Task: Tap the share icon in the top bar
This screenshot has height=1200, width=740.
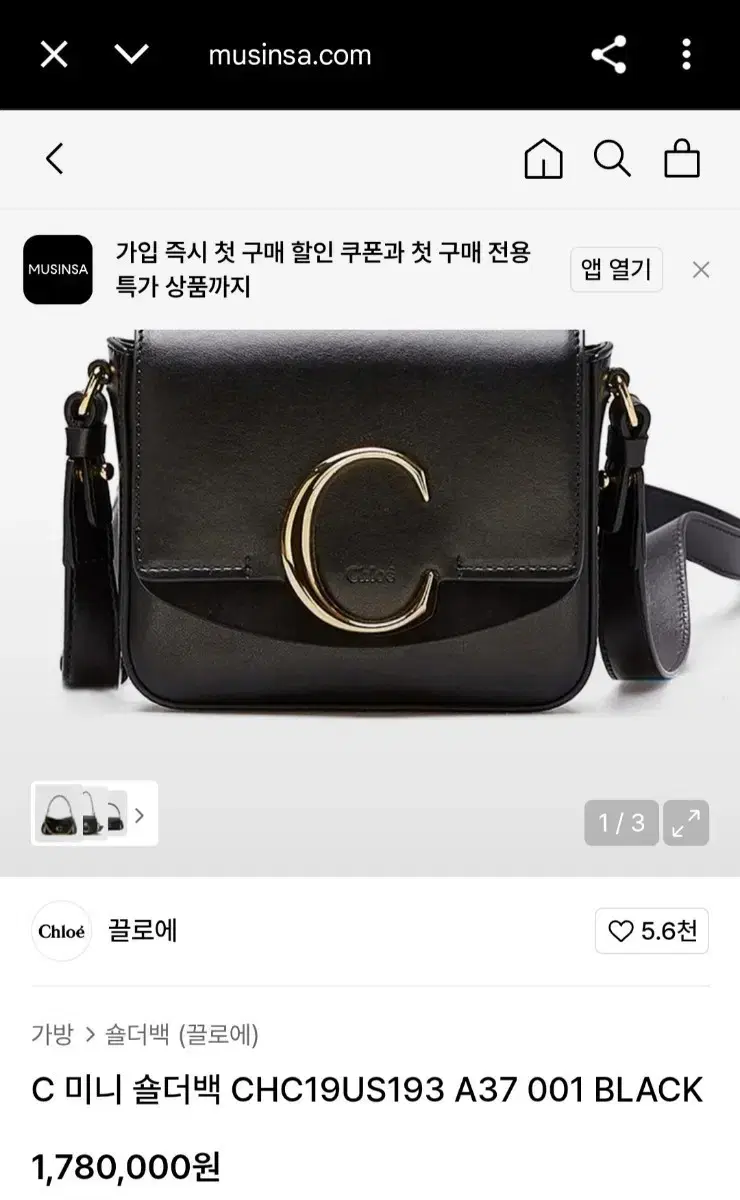Action: point(609,55)
